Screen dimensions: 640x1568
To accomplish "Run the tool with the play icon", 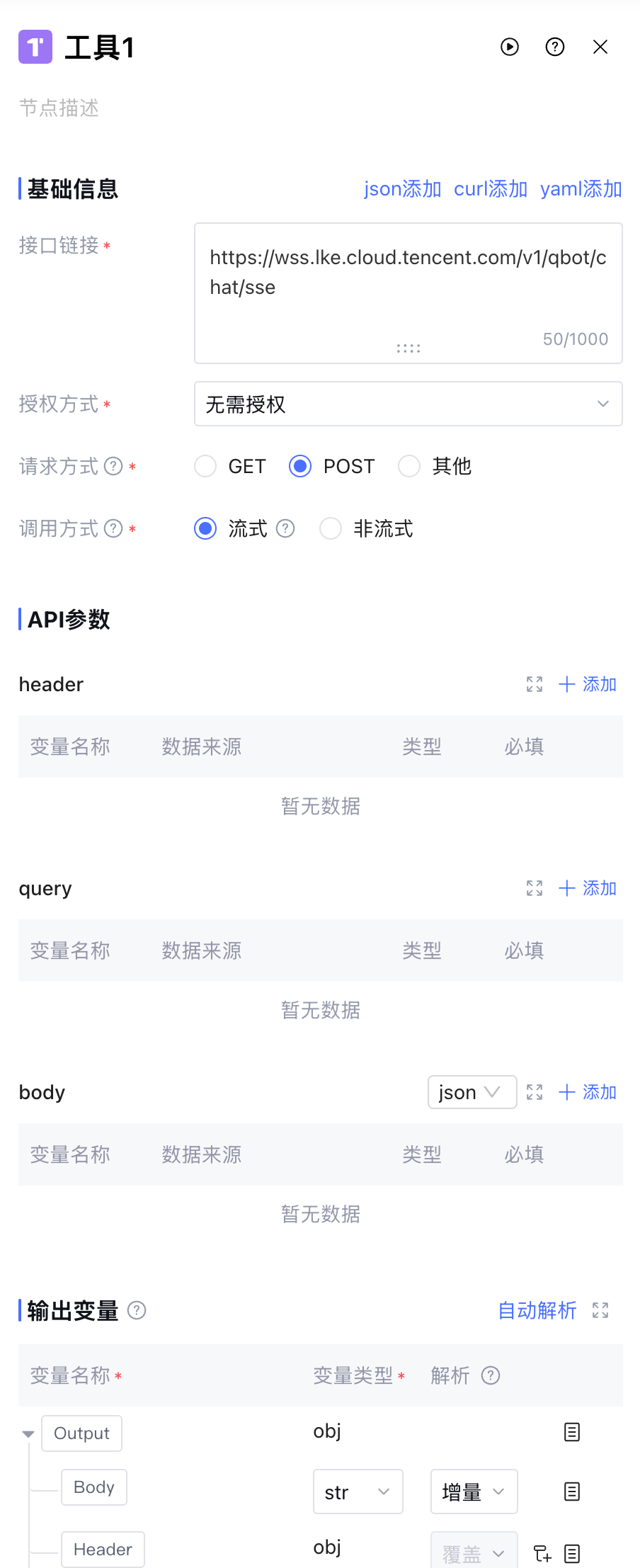I will (x=510, y=47).
